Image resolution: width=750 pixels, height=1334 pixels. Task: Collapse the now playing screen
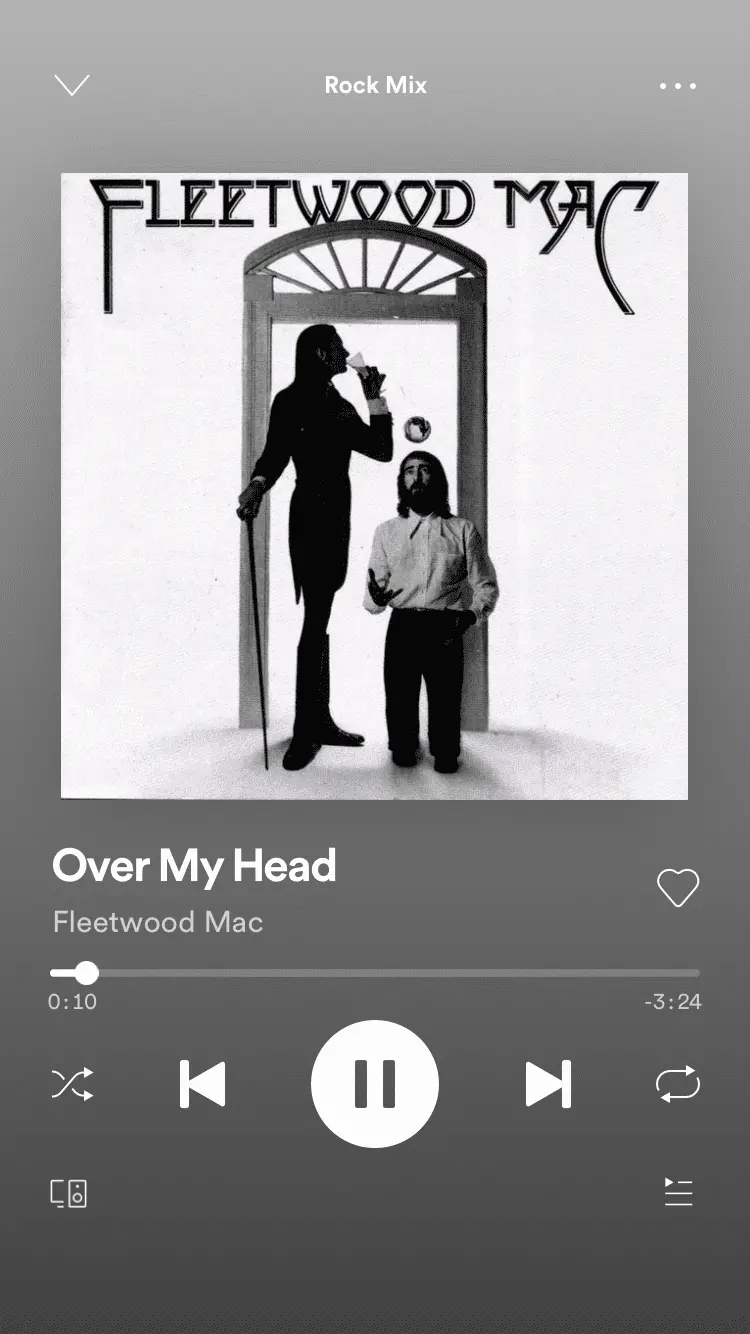(x=72, y=86)
